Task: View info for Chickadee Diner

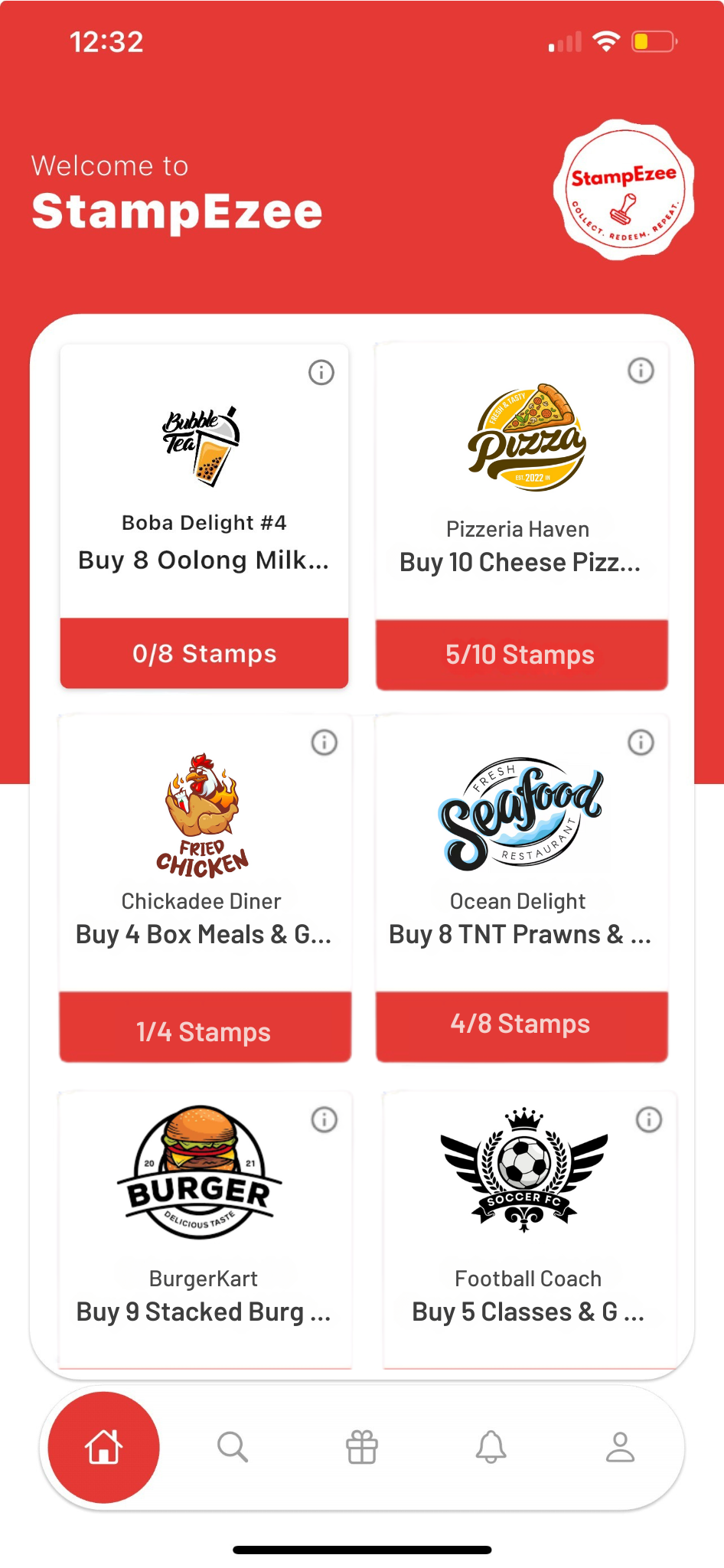Action: [x=324, y=743]
